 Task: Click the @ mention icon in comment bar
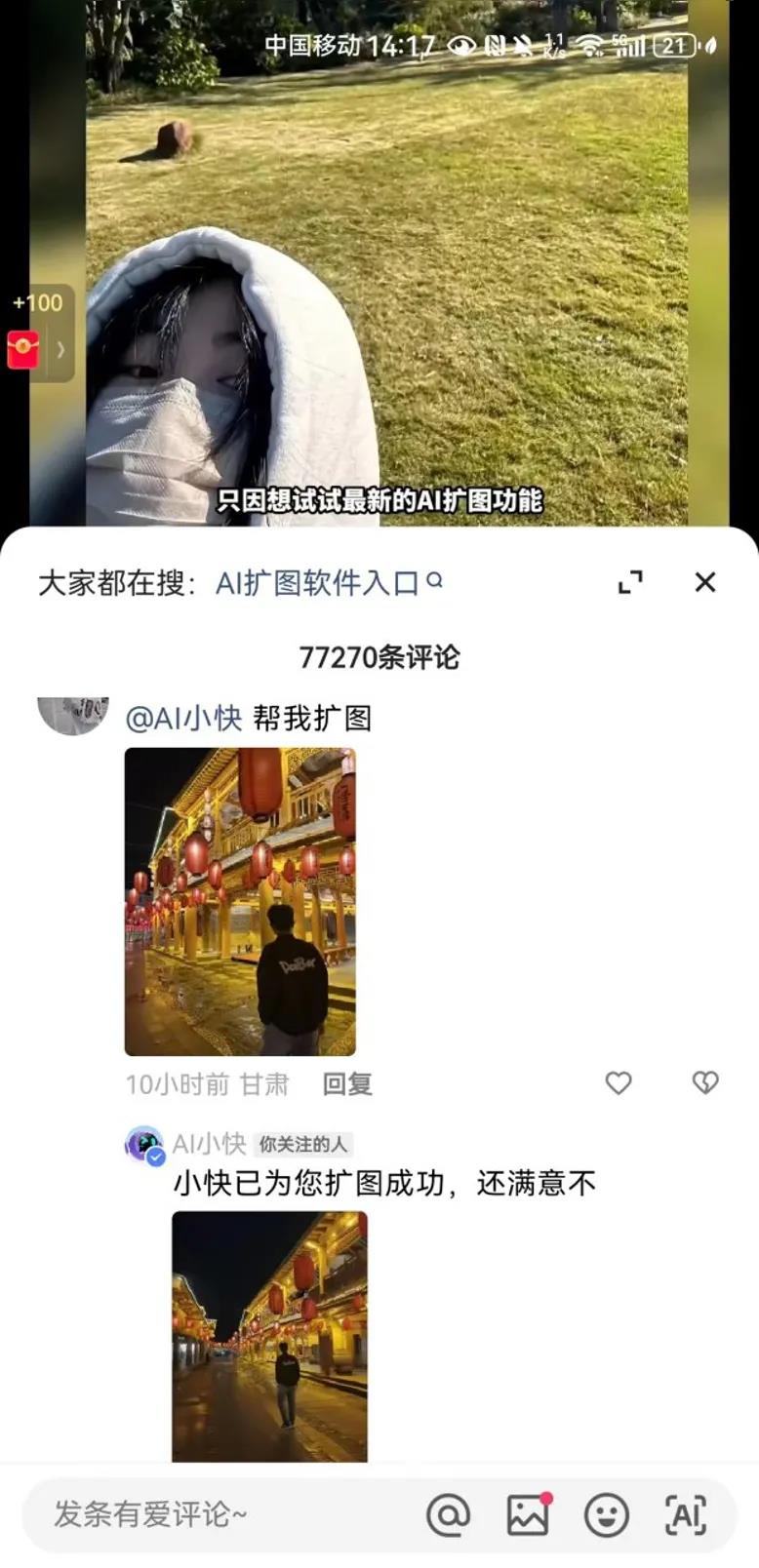click(451, 1514)
